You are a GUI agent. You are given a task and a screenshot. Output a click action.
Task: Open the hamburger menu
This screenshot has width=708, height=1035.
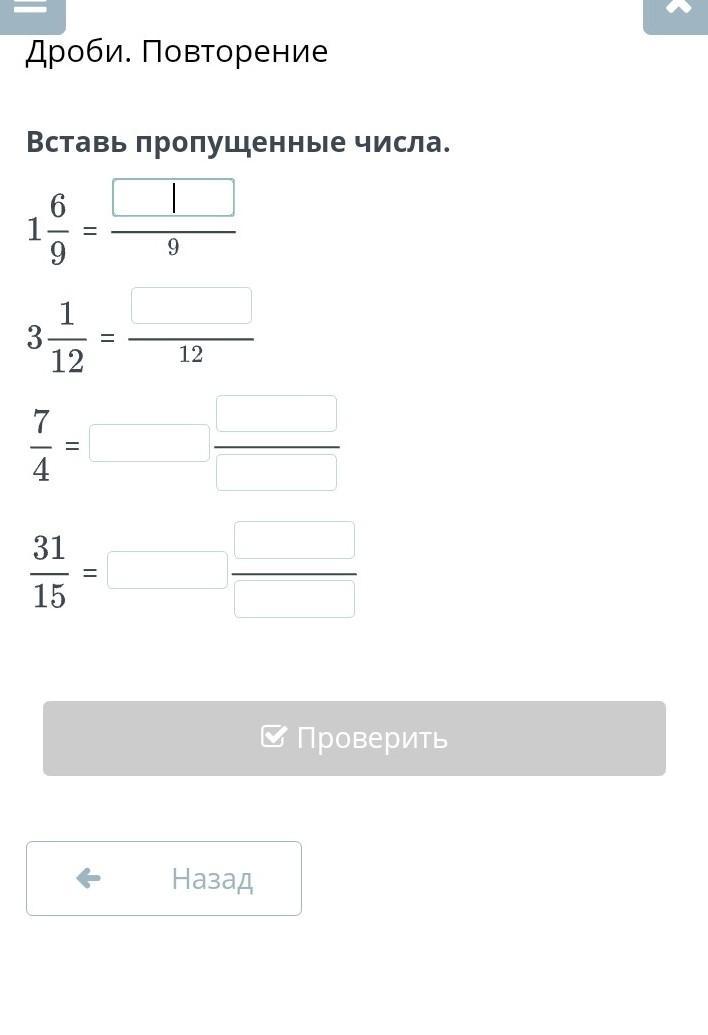coord(32,13)
